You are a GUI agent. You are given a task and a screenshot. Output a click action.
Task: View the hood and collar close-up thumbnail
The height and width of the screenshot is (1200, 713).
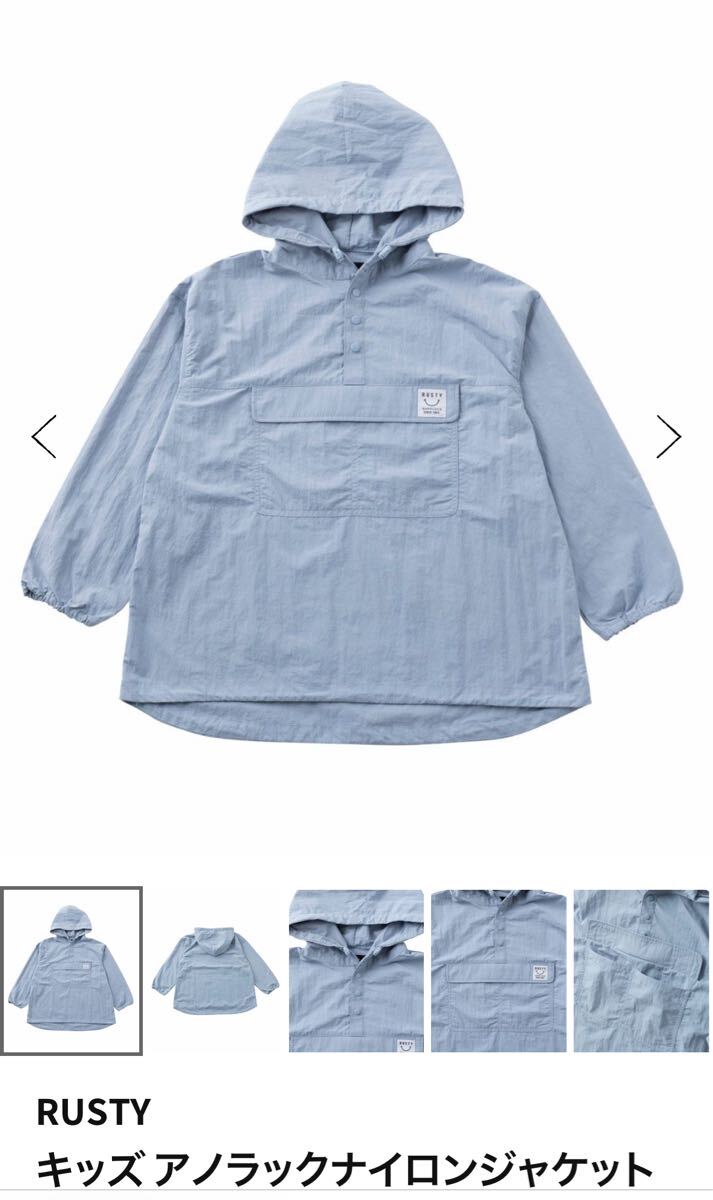click(x=356, y=969)
